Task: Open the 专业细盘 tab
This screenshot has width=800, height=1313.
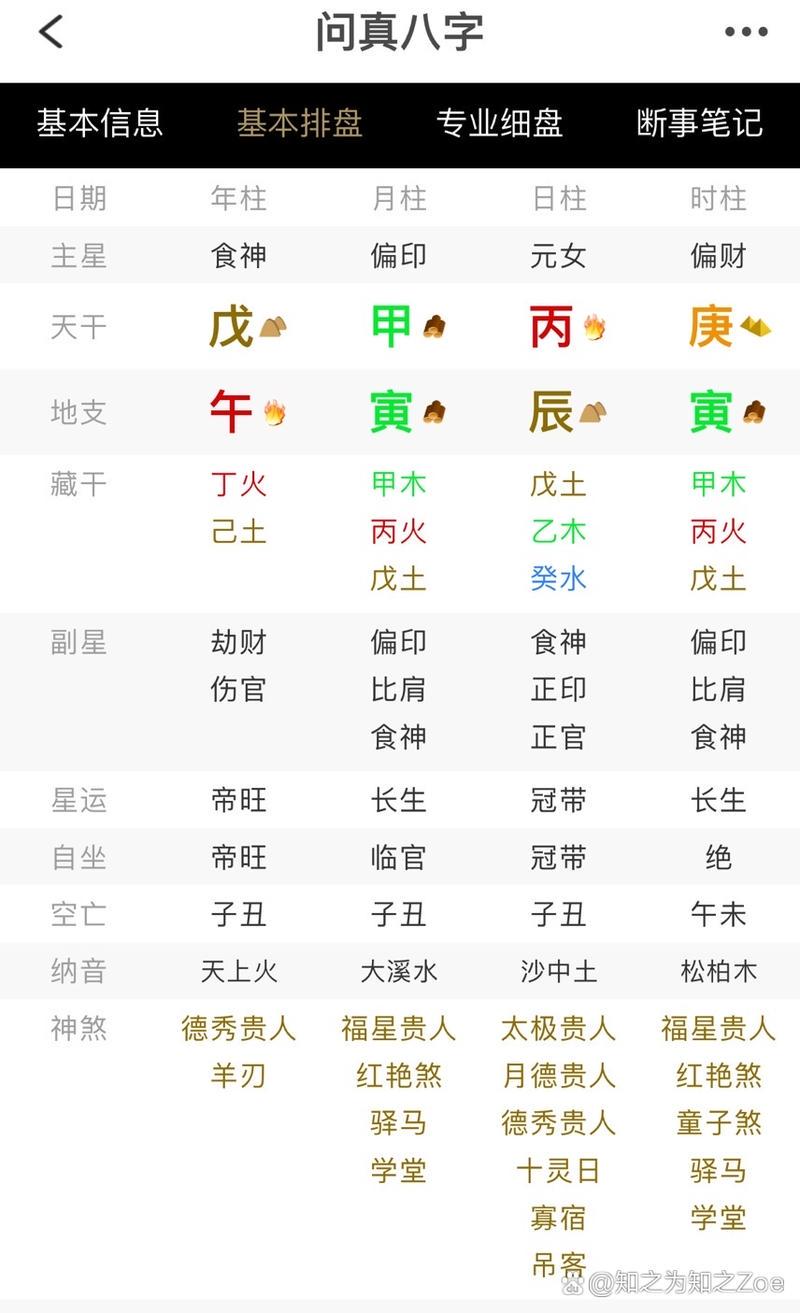Action: point(499,123)
